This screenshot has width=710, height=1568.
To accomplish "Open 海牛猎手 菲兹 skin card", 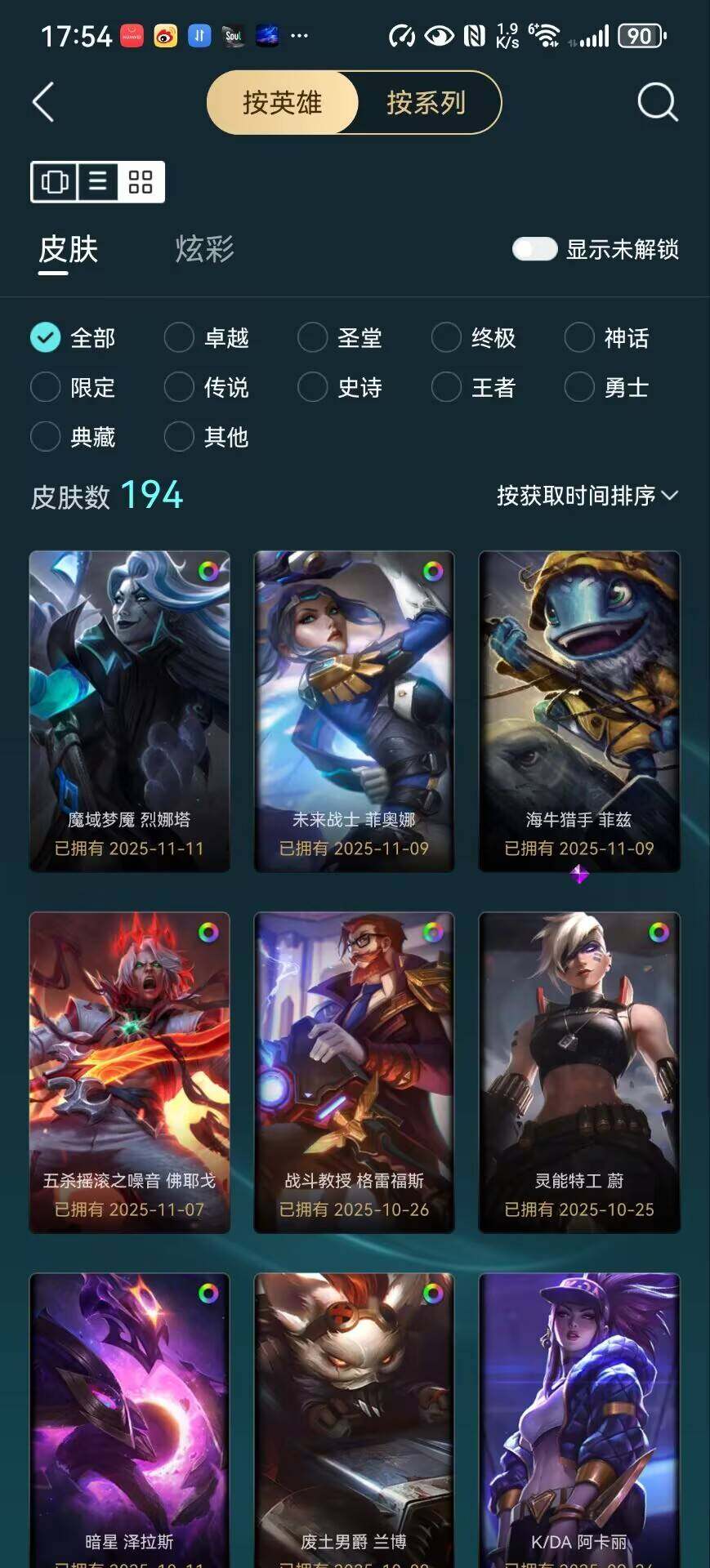I will (578, 710).
